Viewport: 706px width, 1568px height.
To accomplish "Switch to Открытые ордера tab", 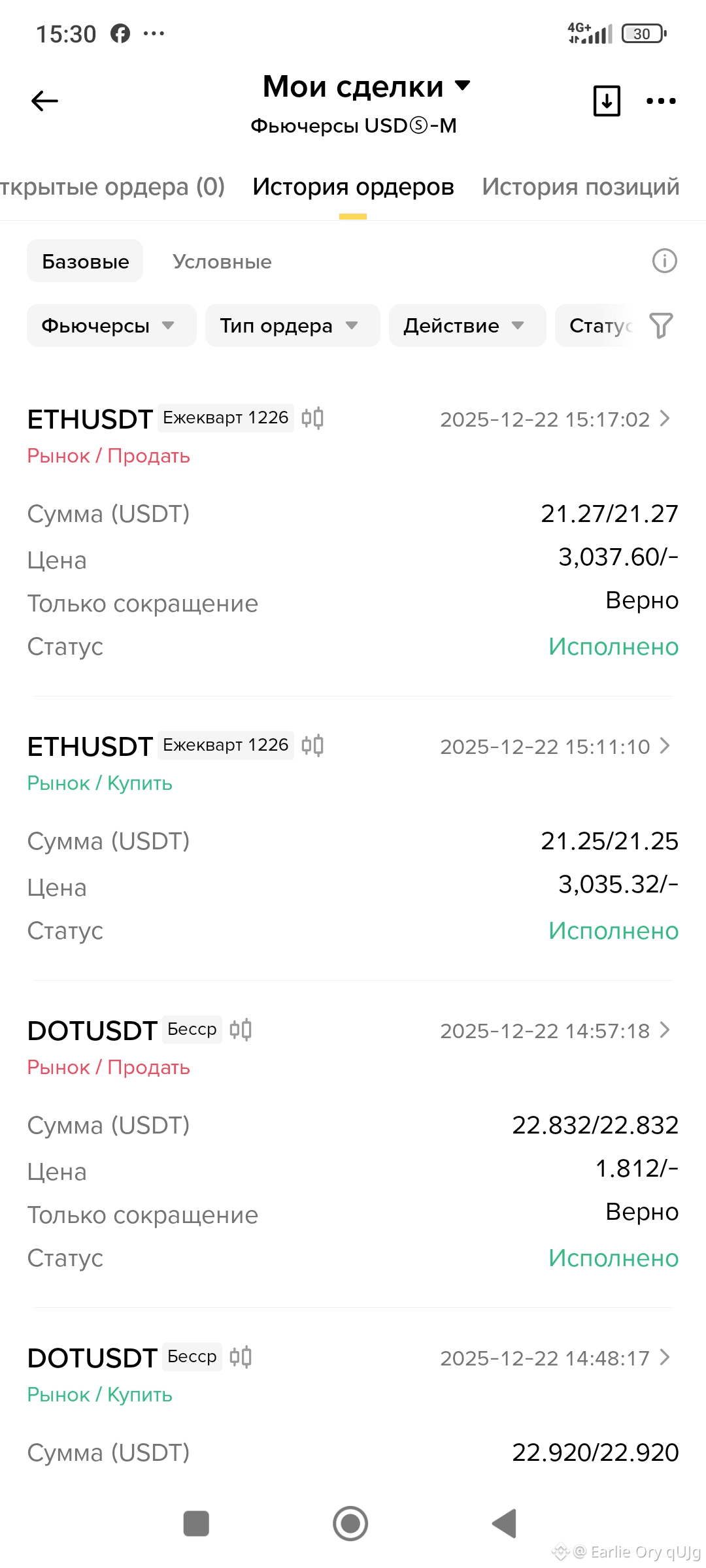I will [112, 187].
